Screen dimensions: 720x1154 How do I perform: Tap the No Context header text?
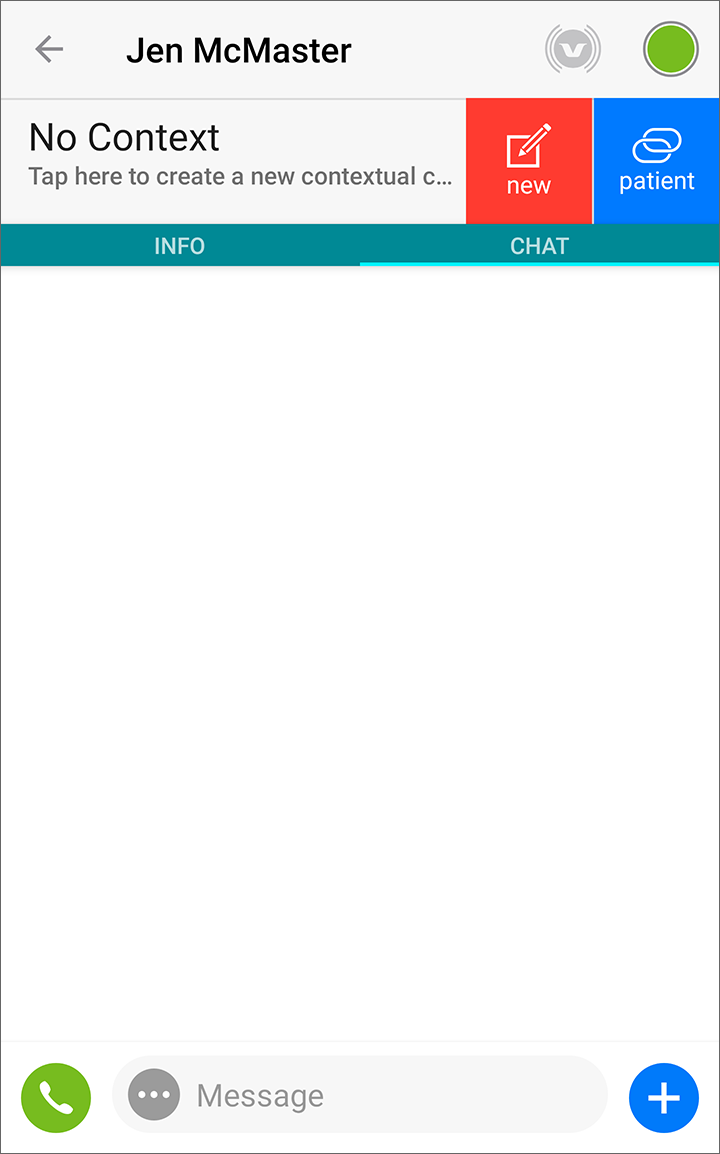(x=124, y=137)
